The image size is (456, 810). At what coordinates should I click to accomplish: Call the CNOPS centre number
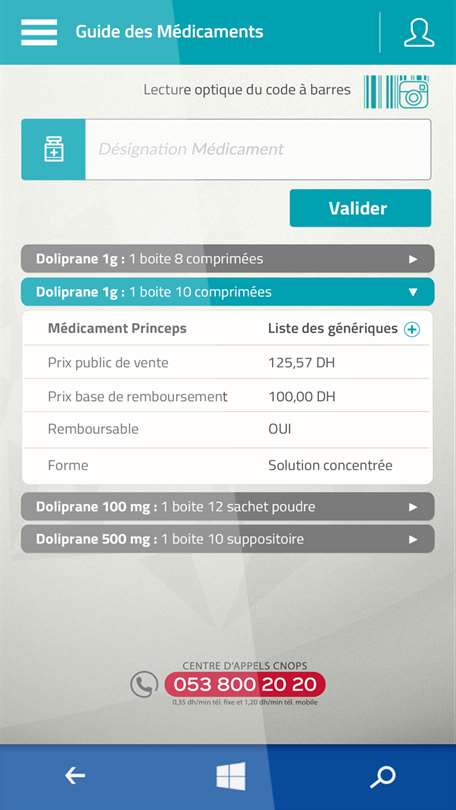pos(245,684)
